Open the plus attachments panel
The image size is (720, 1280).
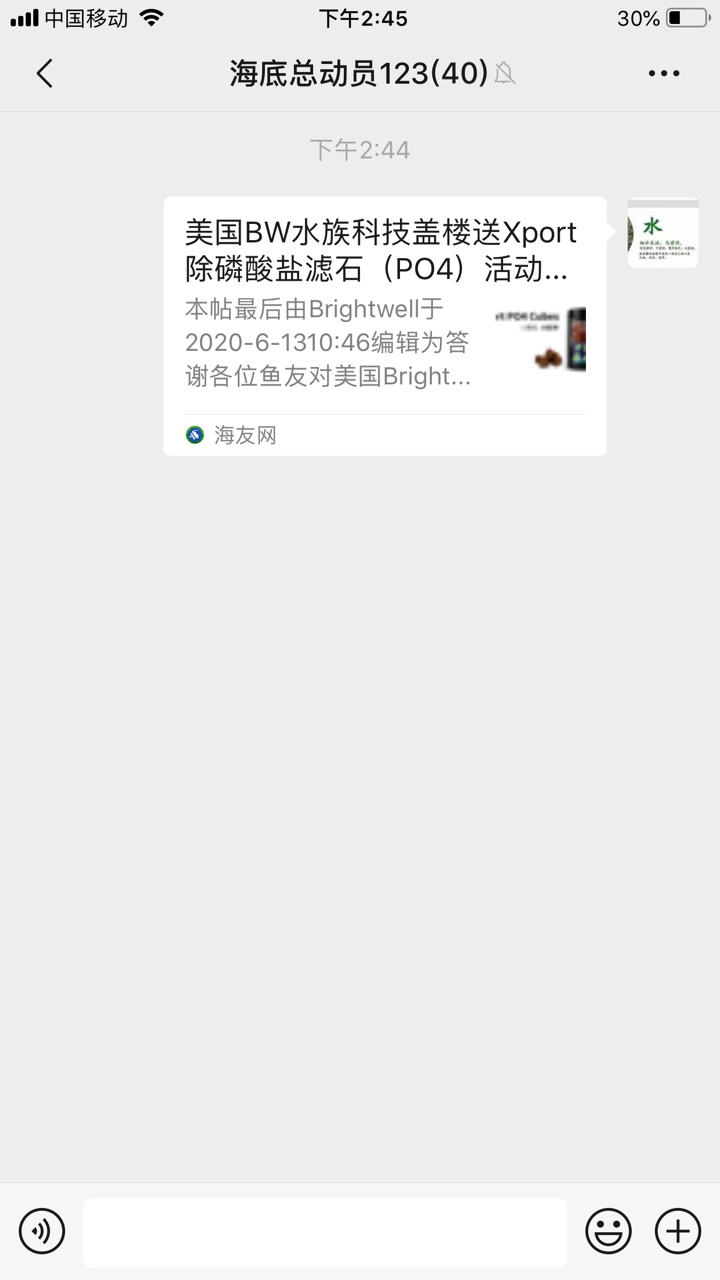(x=678, y=1231)
